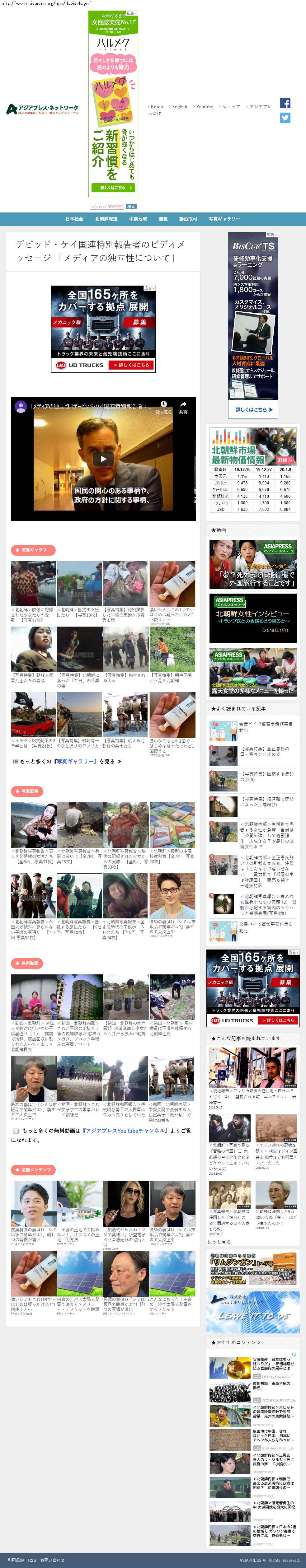Go to the 中東地域 section
306x1568 pixels.
click(138, 219)
